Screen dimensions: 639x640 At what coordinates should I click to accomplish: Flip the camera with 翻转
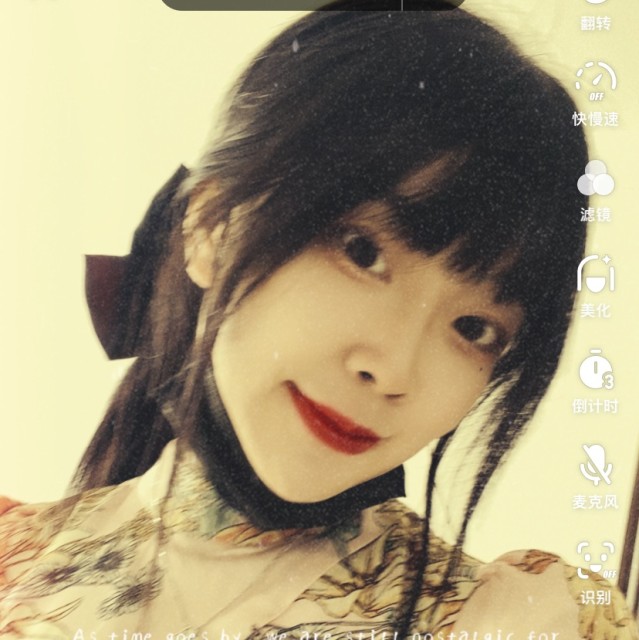(596, 15)
